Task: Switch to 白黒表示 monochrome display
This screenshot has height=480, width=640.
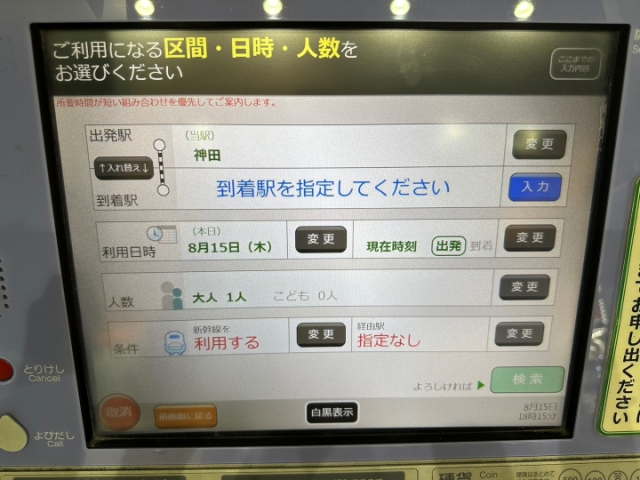Action: coord(331,412)
